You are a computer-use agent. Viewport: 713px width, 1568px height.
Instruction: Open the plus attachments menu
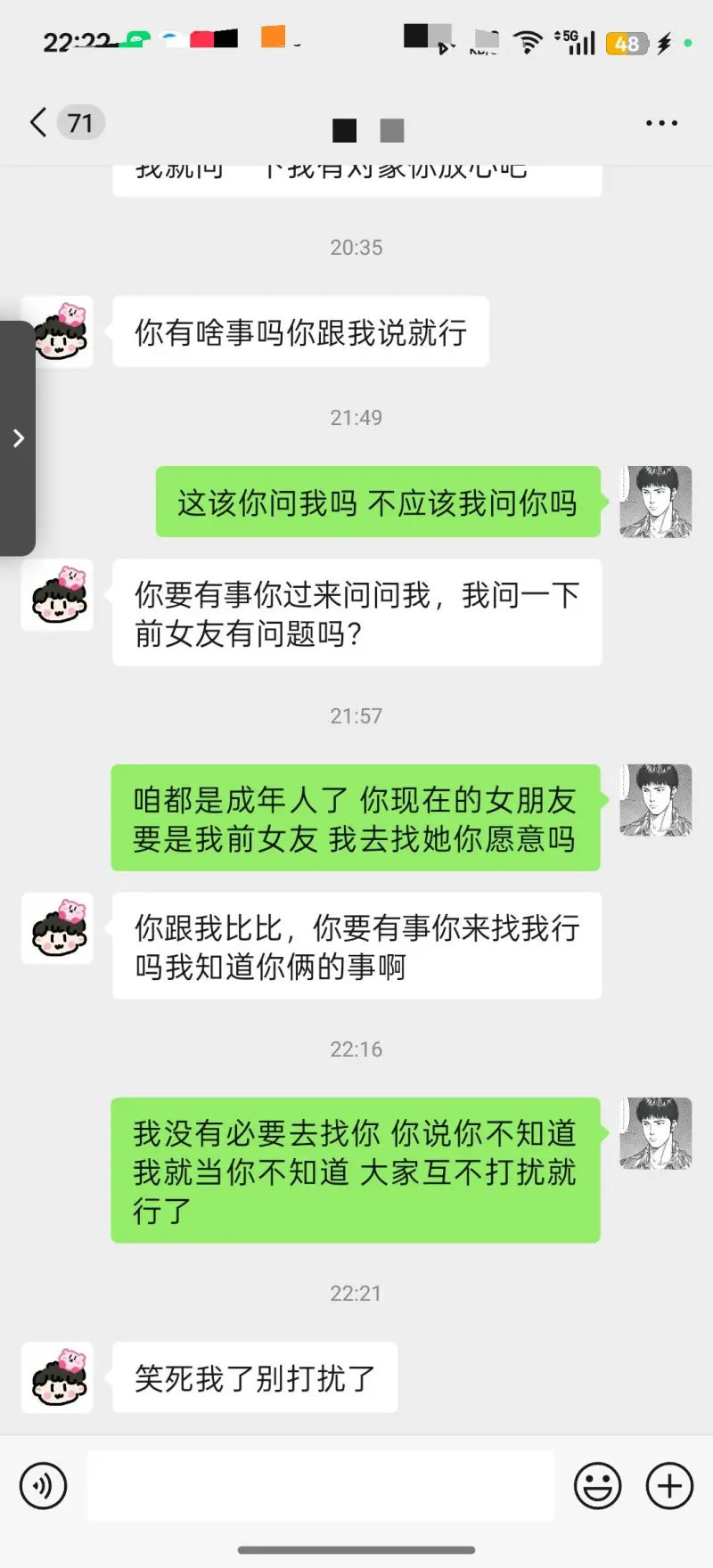(669, 1485)
